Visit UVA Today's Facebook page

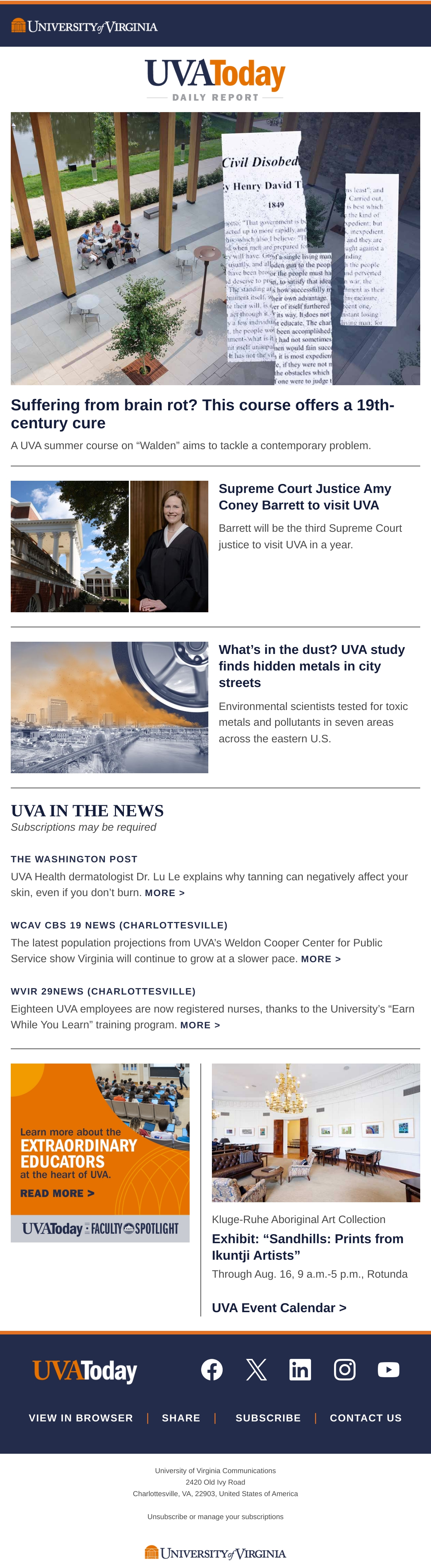pyautogui.click(x=212, y=1370)
